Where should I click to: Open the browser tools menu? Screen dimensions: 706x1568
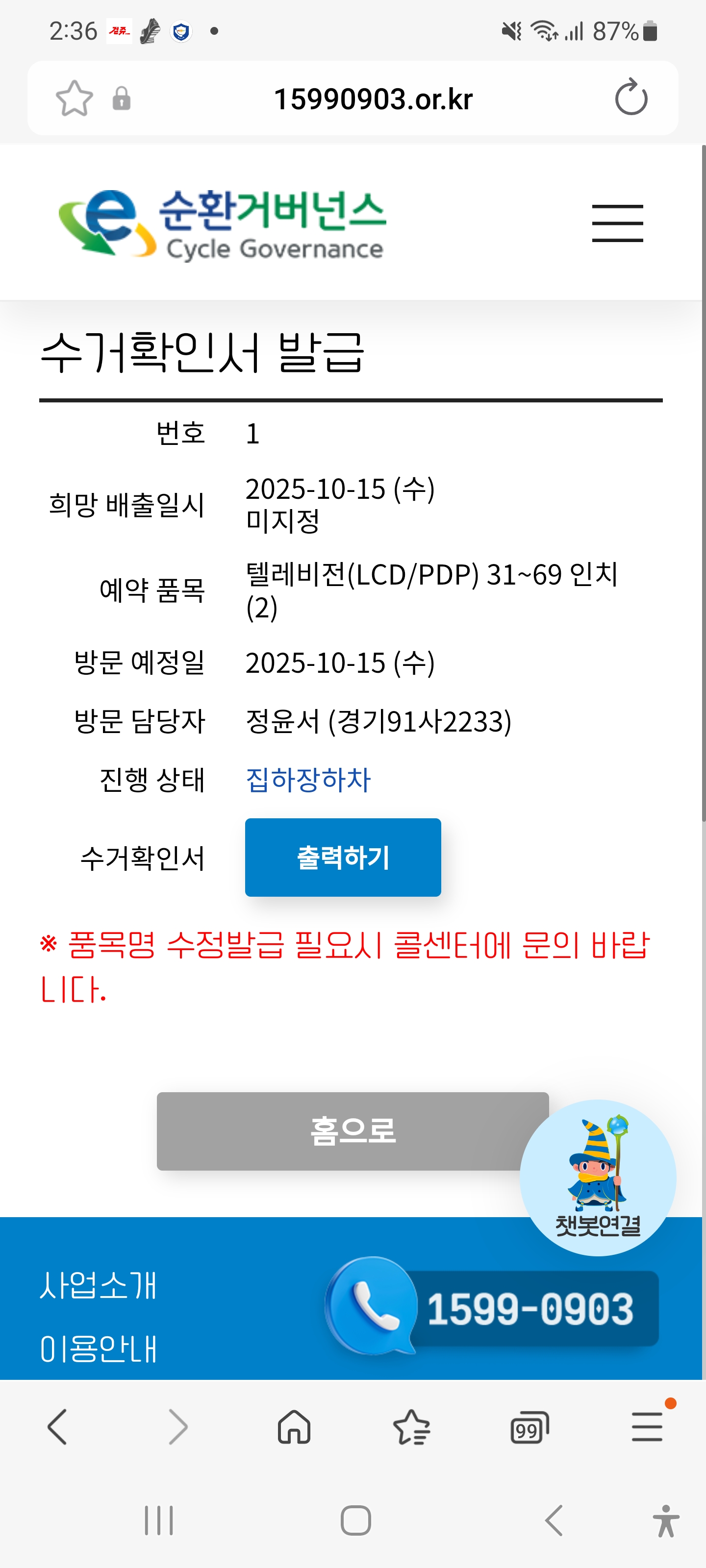(647, 1426)
